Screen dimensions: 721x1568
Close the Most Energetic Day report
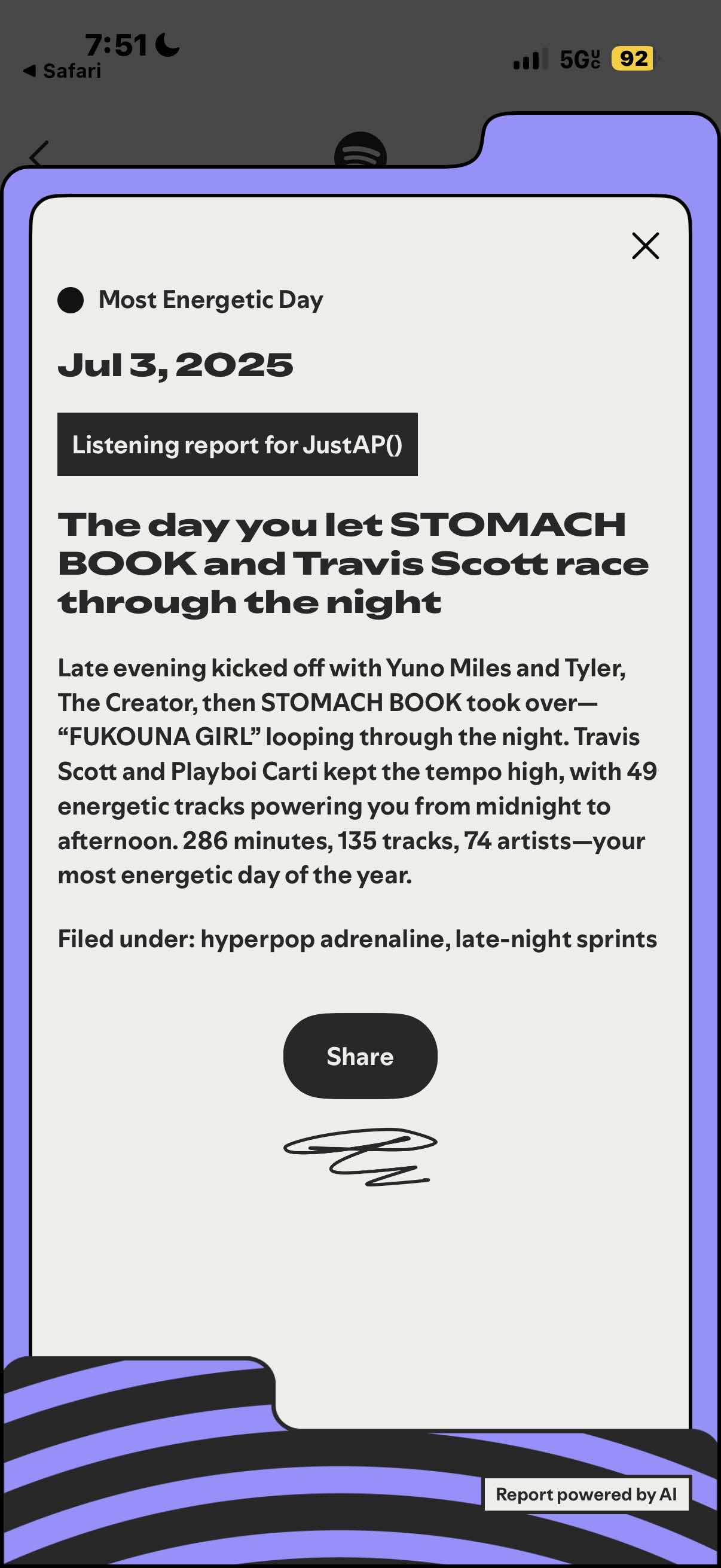(x=645, y=246)
